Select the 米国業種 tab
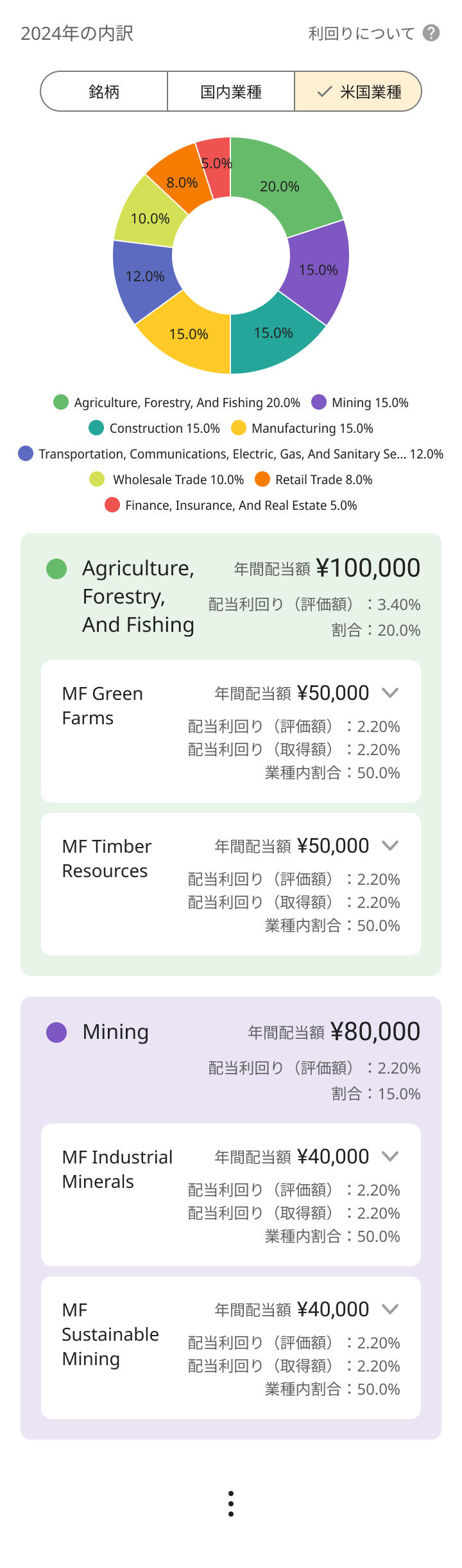The image size is (462, 1568). 358,92
